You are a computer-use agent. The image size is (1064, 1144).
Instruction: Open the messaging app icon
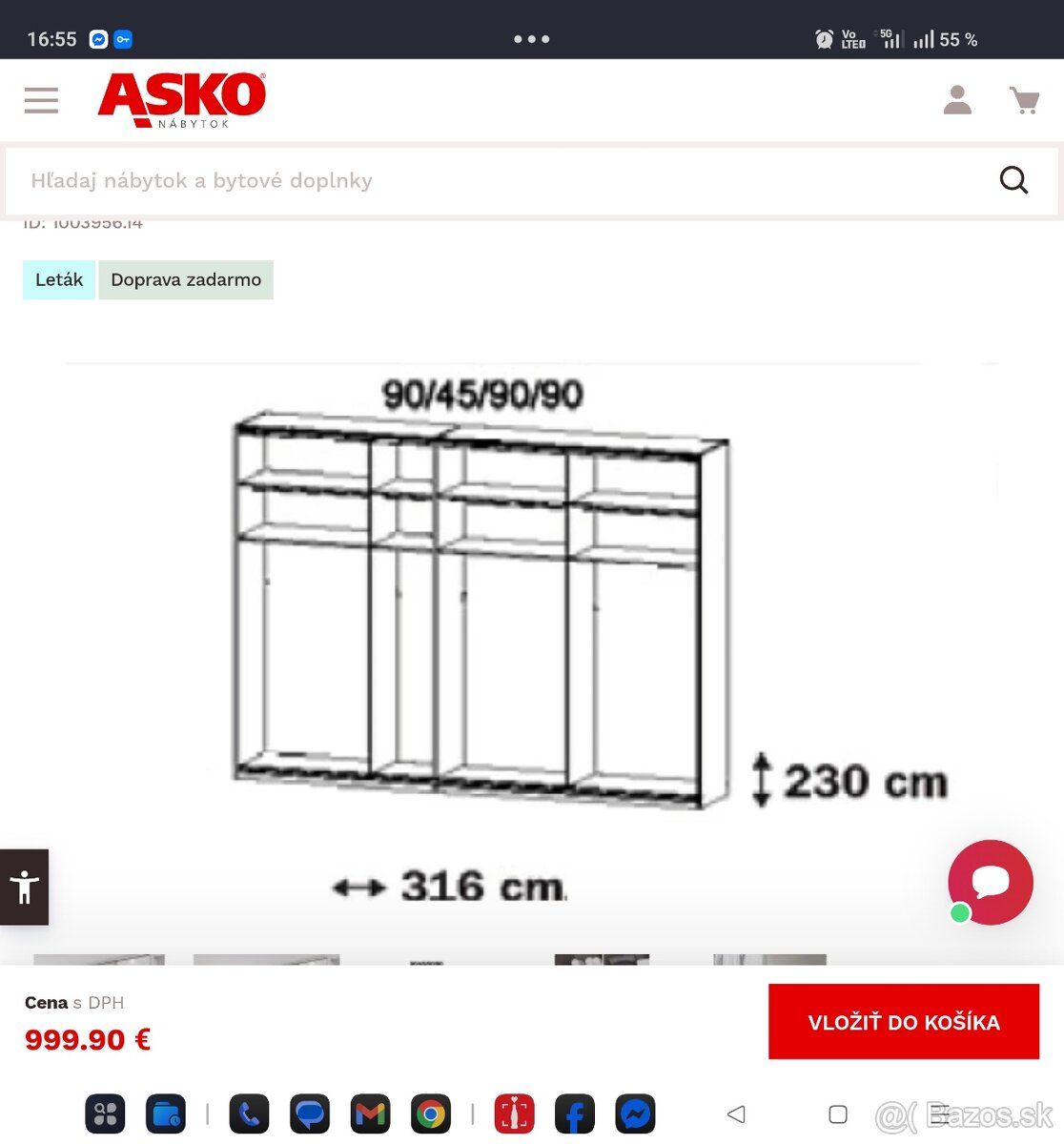(x=309, y=1113)
